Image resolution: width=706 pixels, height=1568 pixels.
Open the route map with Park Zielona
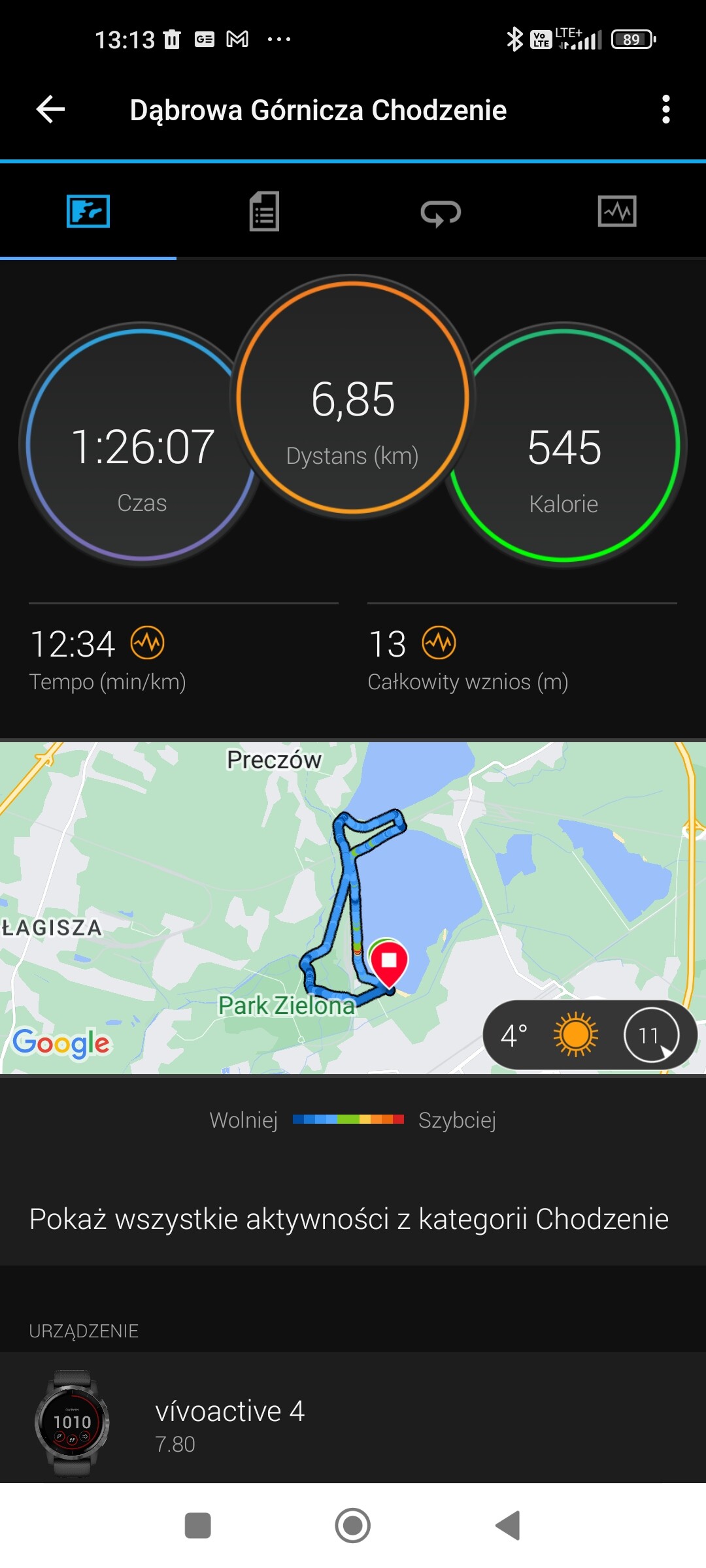click(x=353, y=907)
